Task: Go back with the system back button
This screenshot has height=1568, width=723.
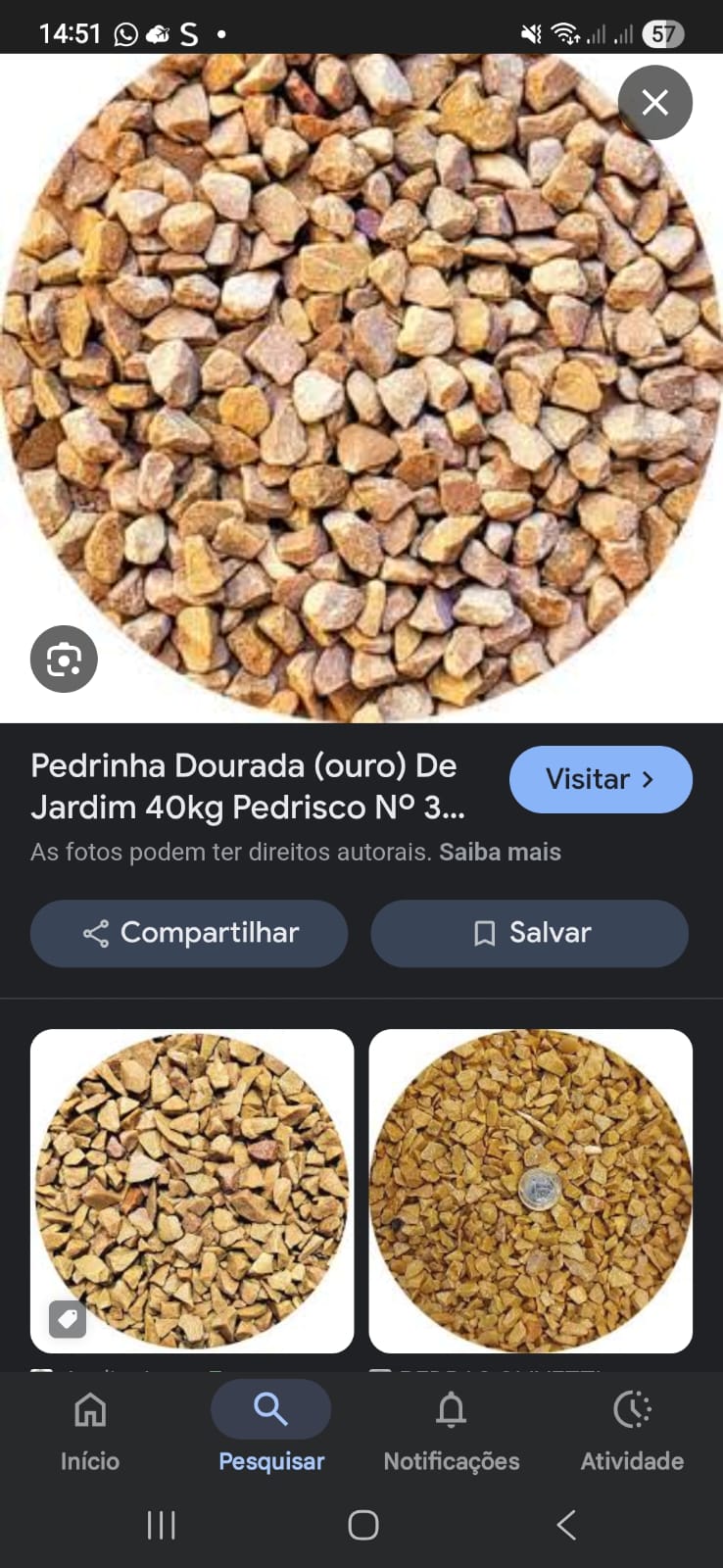Action: click(x=565, y=1525)
